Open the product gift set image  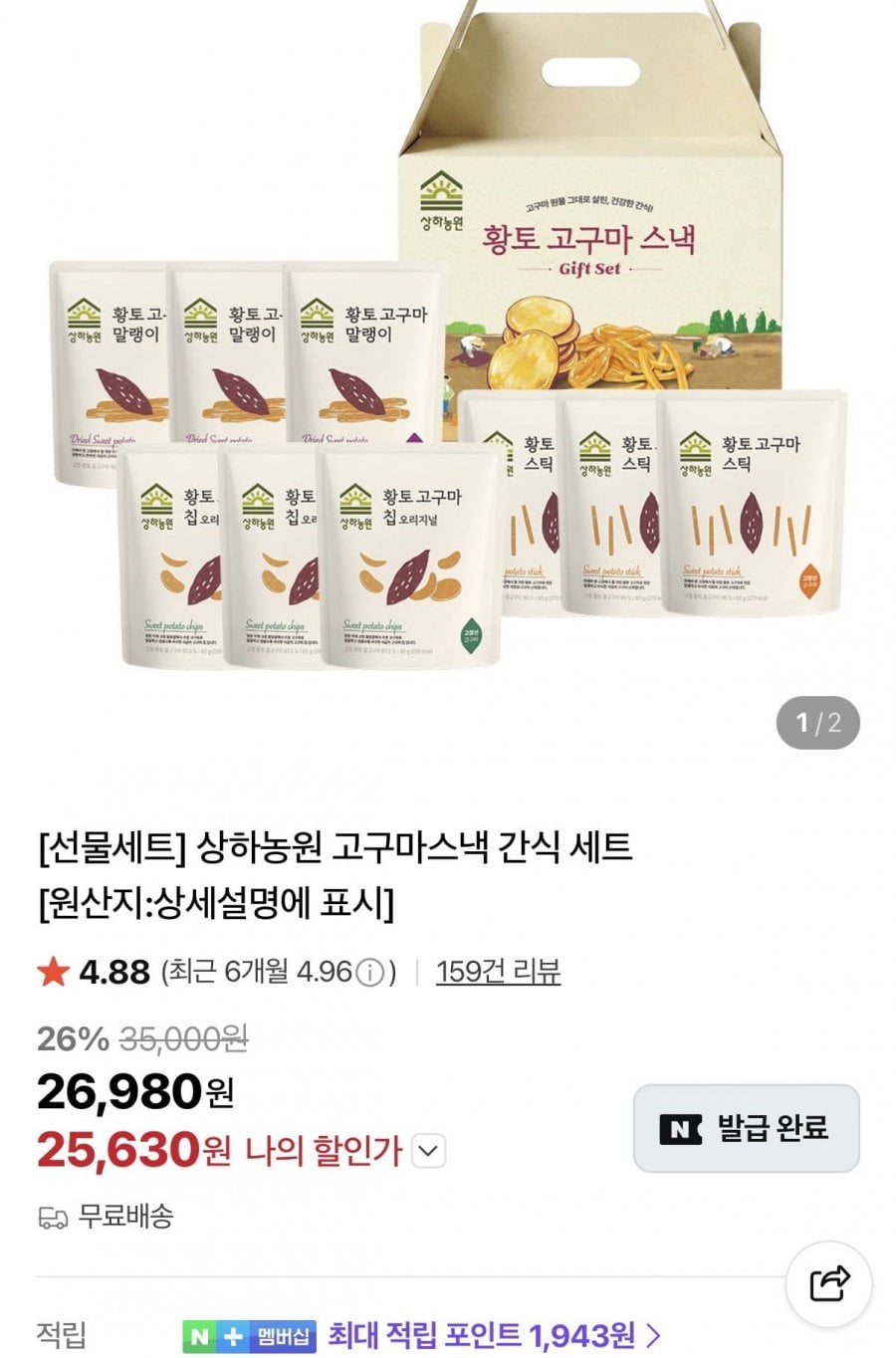point(448,348)
